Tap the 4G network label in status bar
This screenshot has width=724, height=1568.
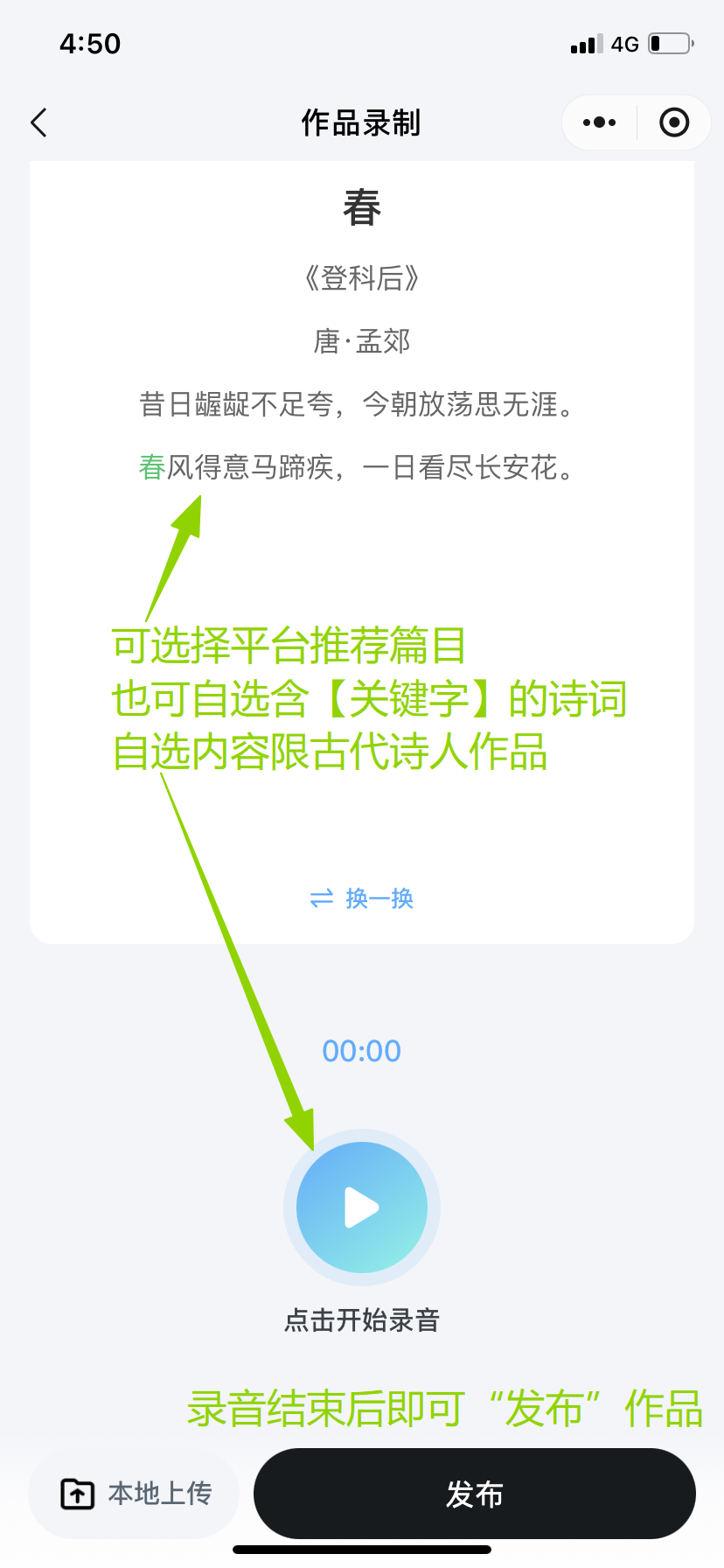624,44
